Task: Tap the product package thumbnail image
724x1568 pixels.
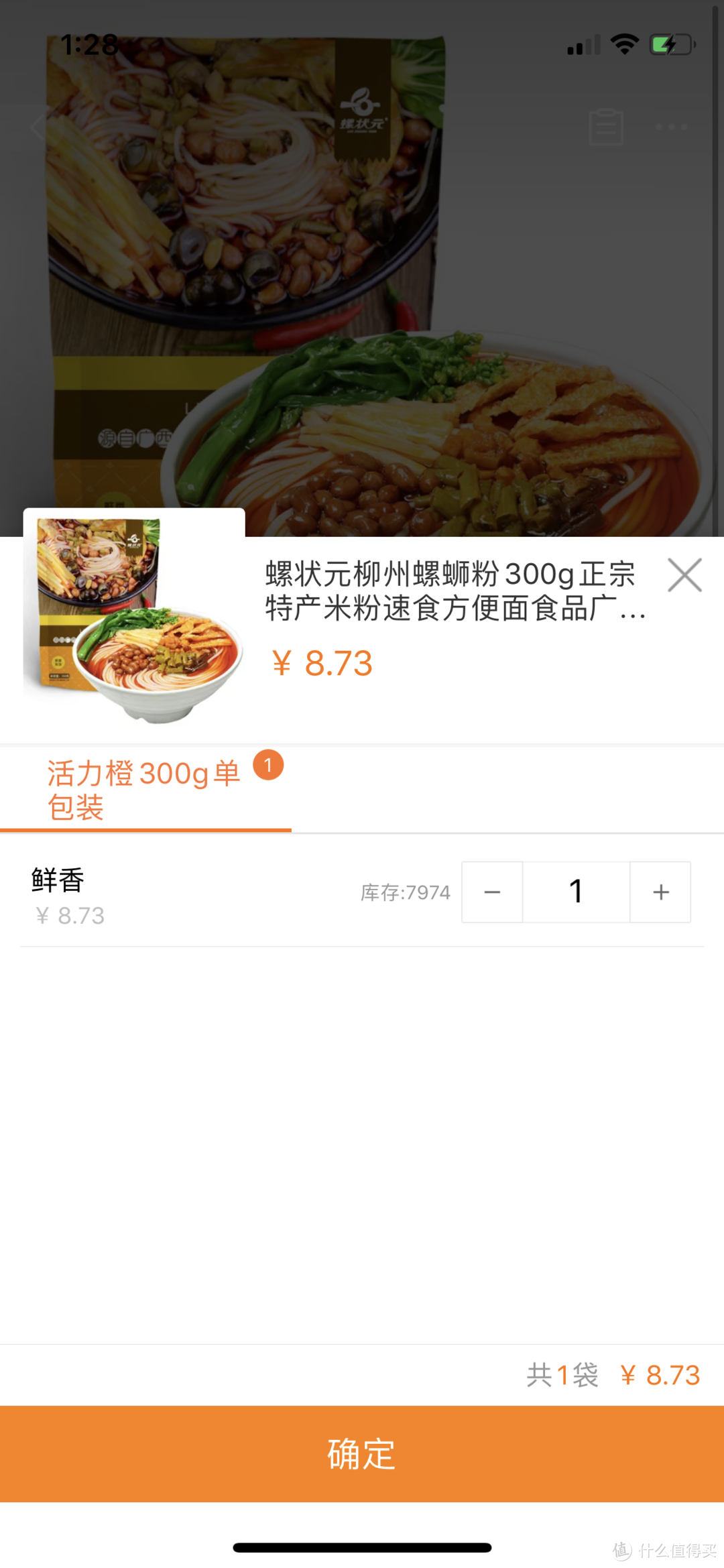Action: tap(134, 623)
